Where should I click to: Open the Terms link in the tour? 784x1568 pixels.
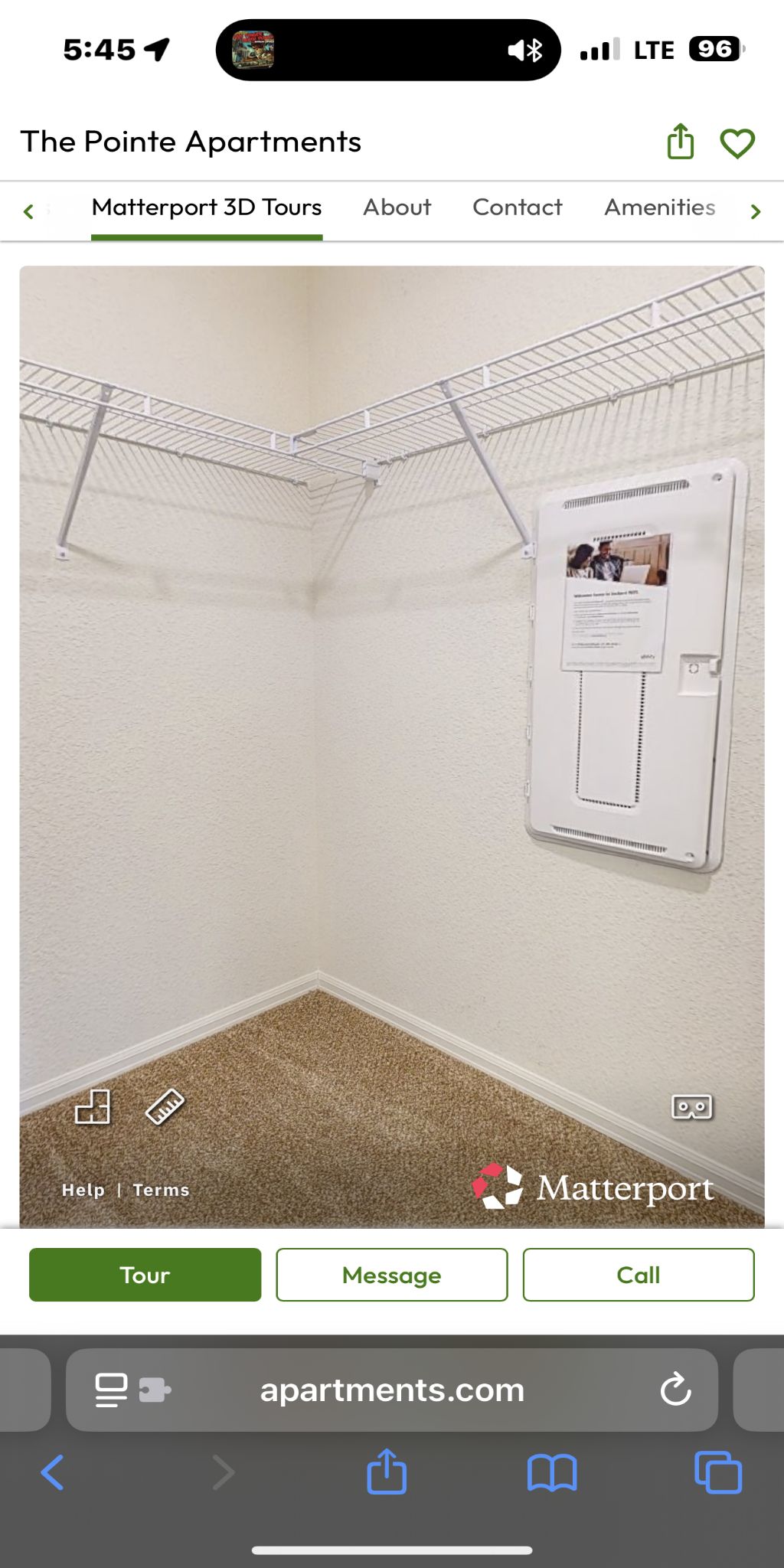click(x=161, y=1190)
